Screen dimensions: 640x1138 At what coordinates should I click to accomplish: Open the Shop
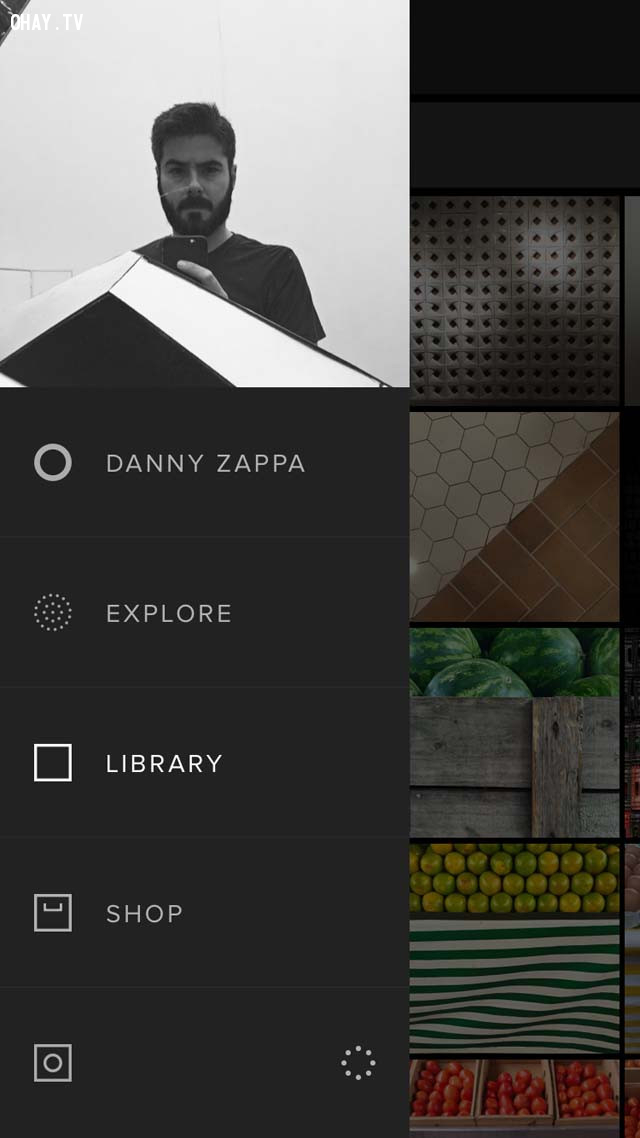tap(144, 913)
